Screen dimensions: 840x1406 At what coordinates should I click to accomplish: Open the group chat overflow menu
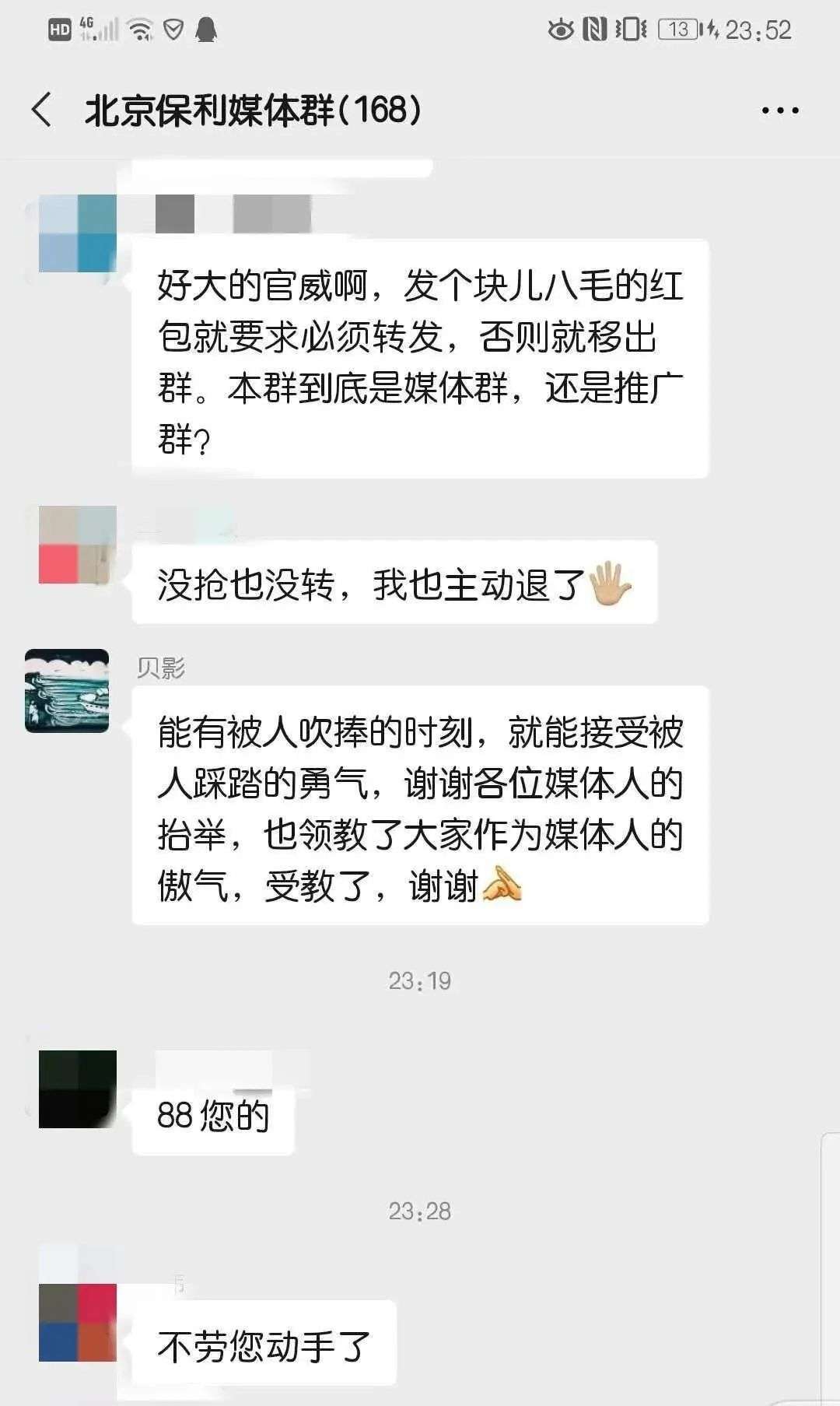(780, 110)
